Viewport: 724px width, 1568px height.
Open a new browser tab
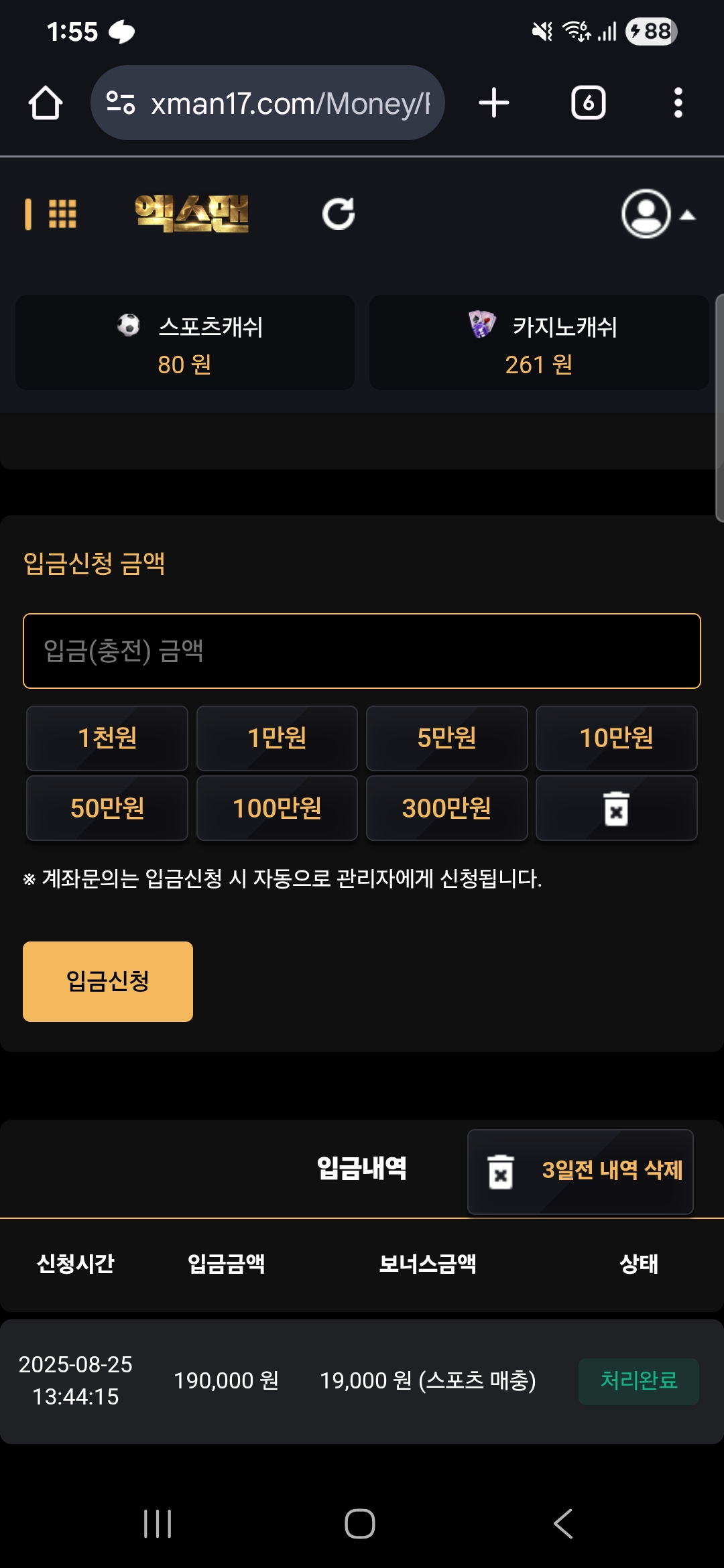pos(494,103)
